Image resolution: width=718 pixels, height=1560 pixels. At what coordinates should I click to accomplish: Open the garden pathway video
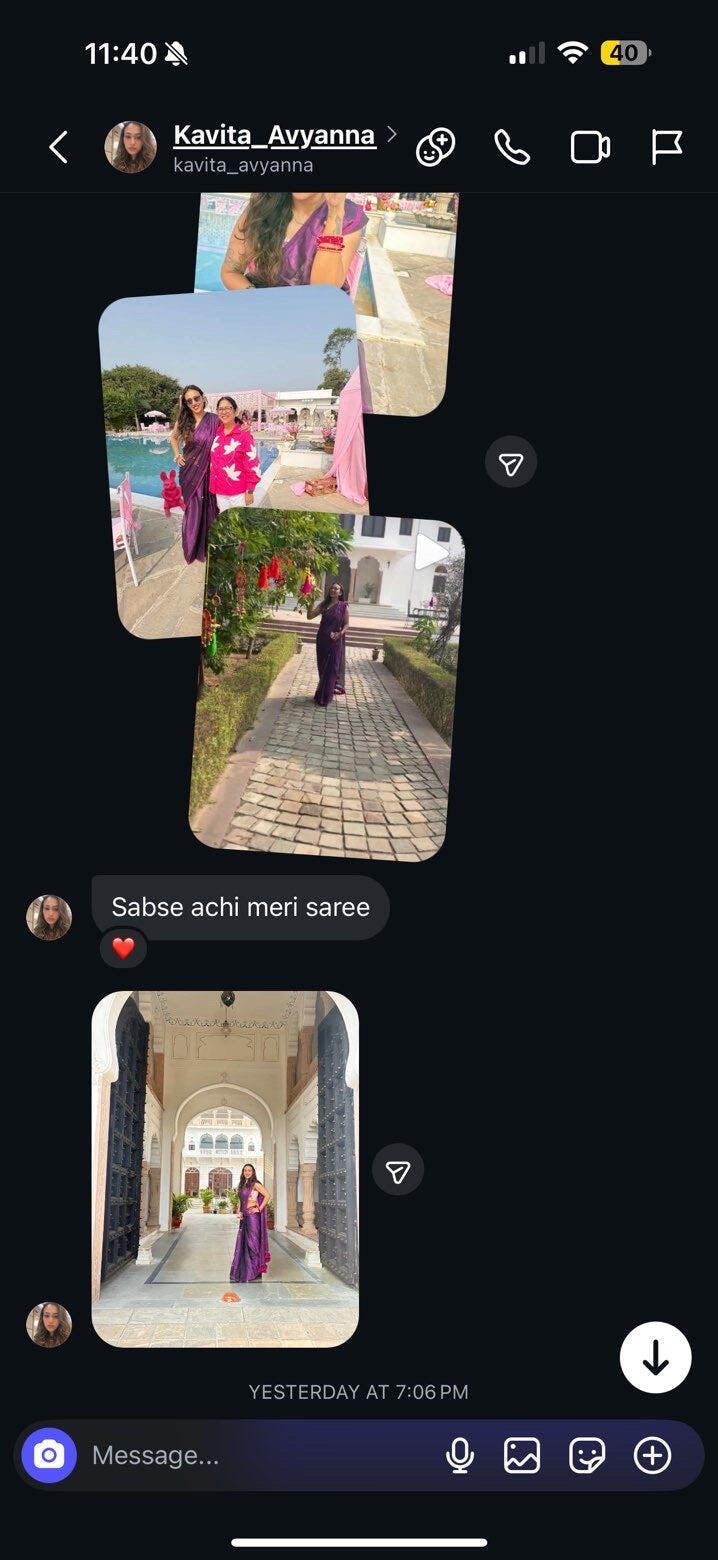[325, 700]
